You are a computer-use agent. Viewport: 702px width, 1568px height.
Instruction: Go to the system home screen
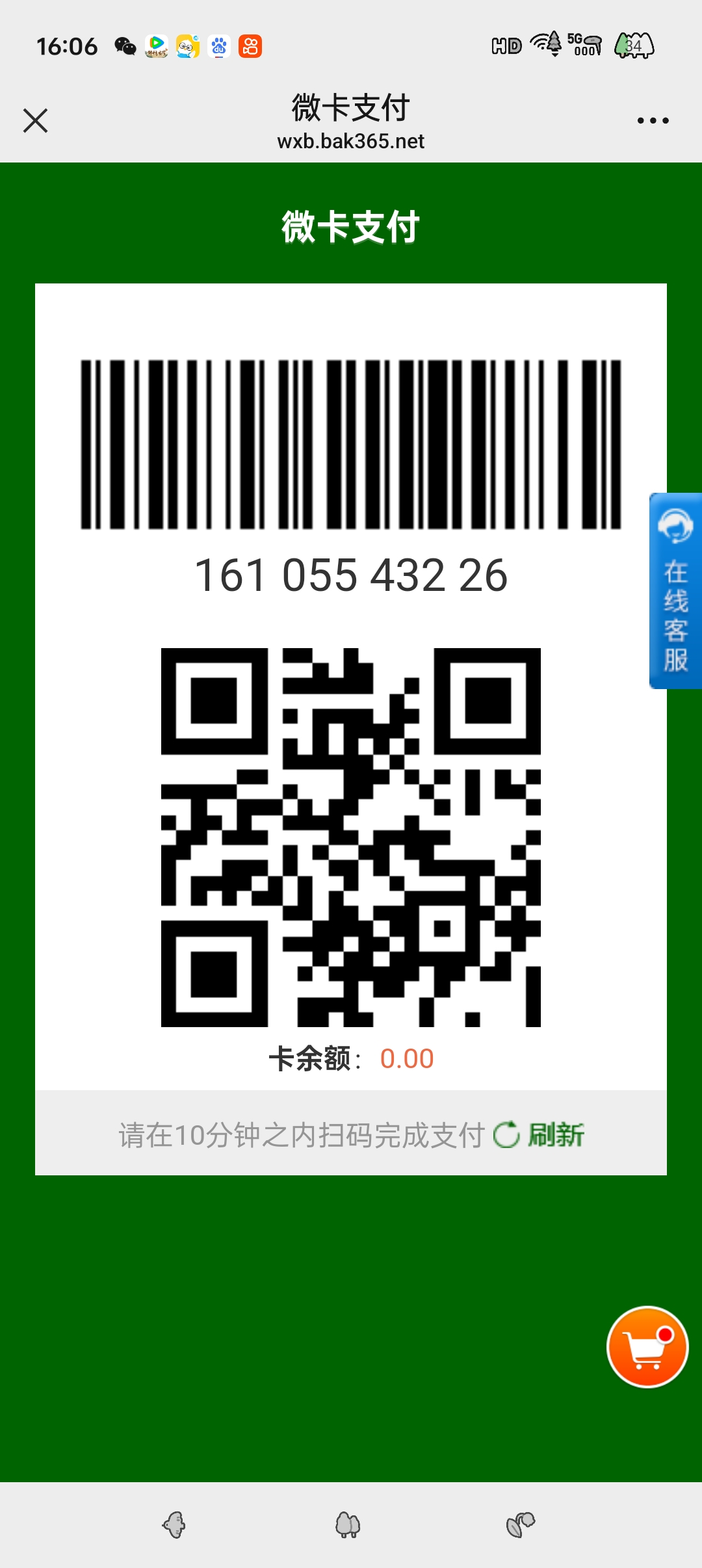pos(348,1524)
